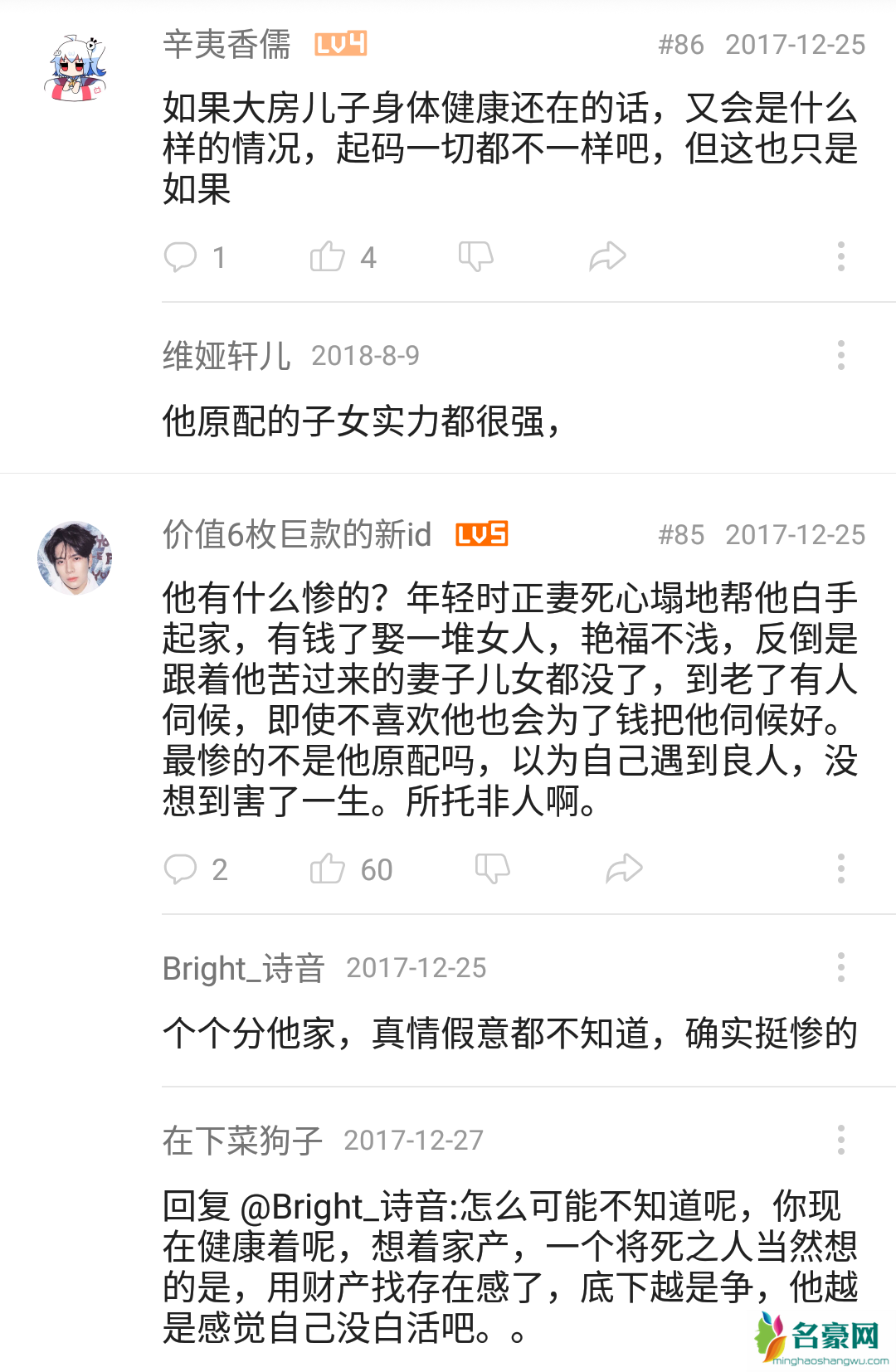Image resolution: width=896 pixels, height=1372 pixels.
Task: Like comment #85 with 60 likes
Action: (x=328, y=869)
